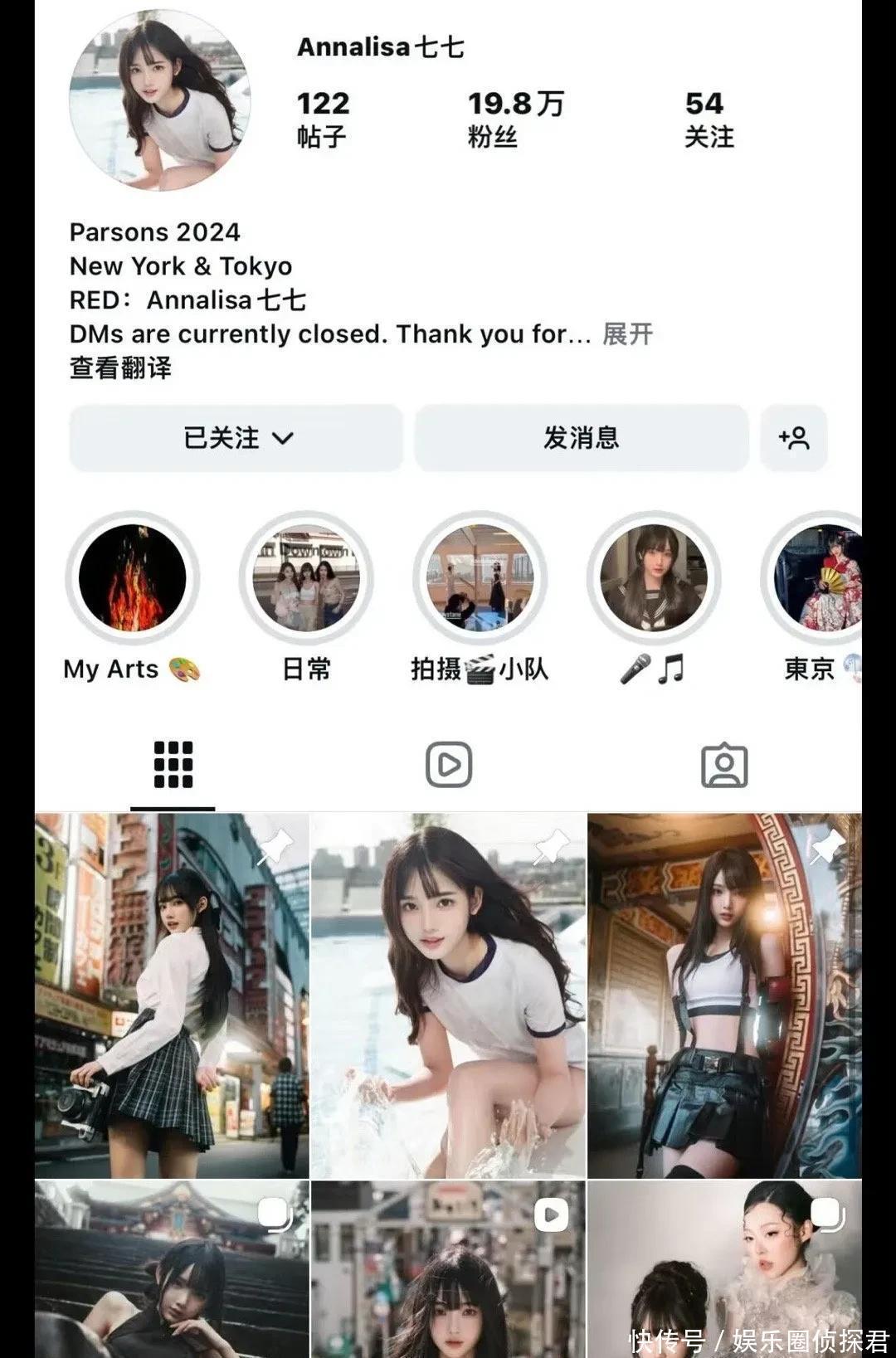The height and width of the screenshot is (1358, 896).
Task: Switch to the posts grid tab
Action: [173, 765]
